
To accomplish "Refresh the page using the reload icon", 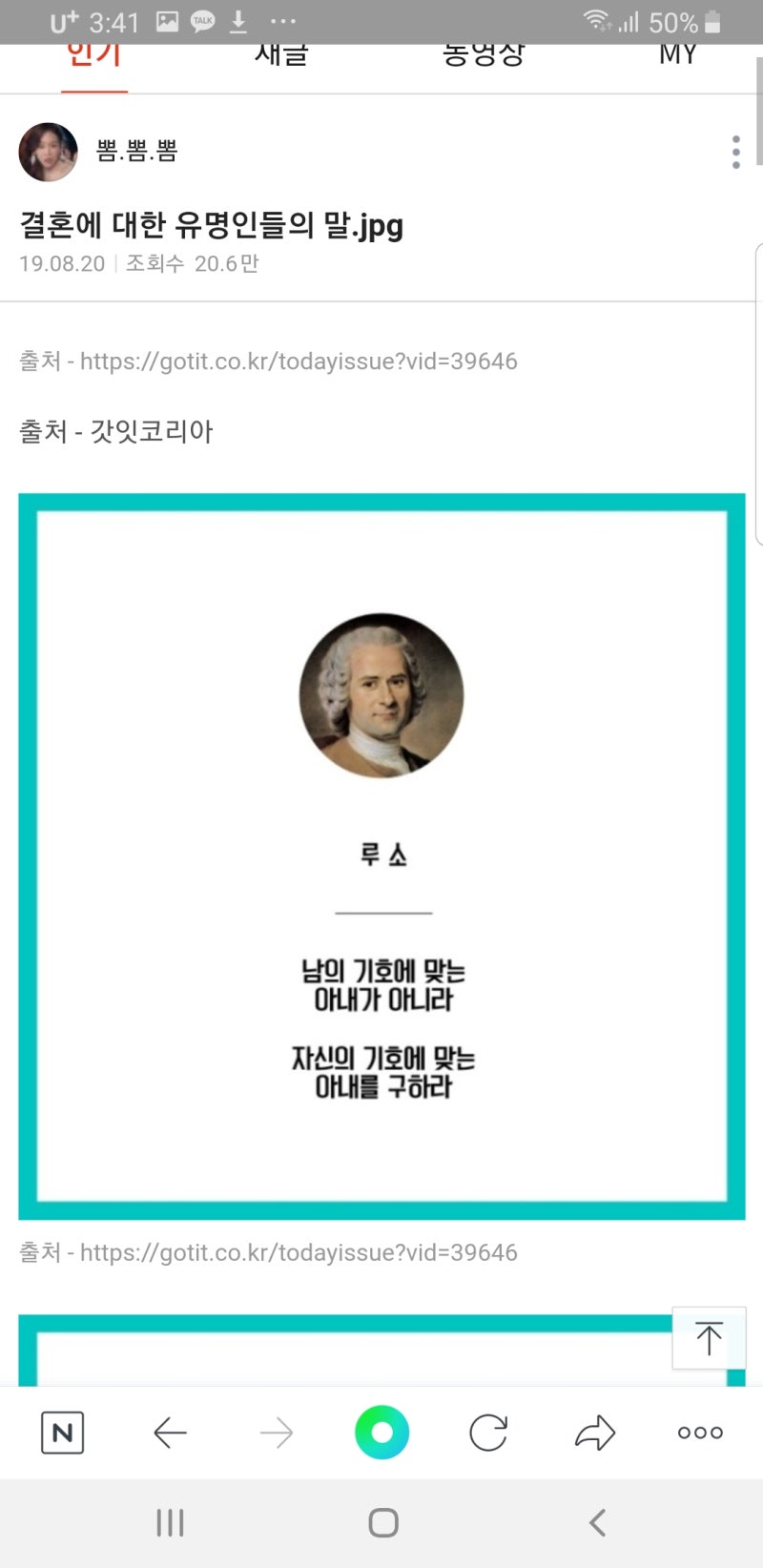I will [x=488, y=1432].
